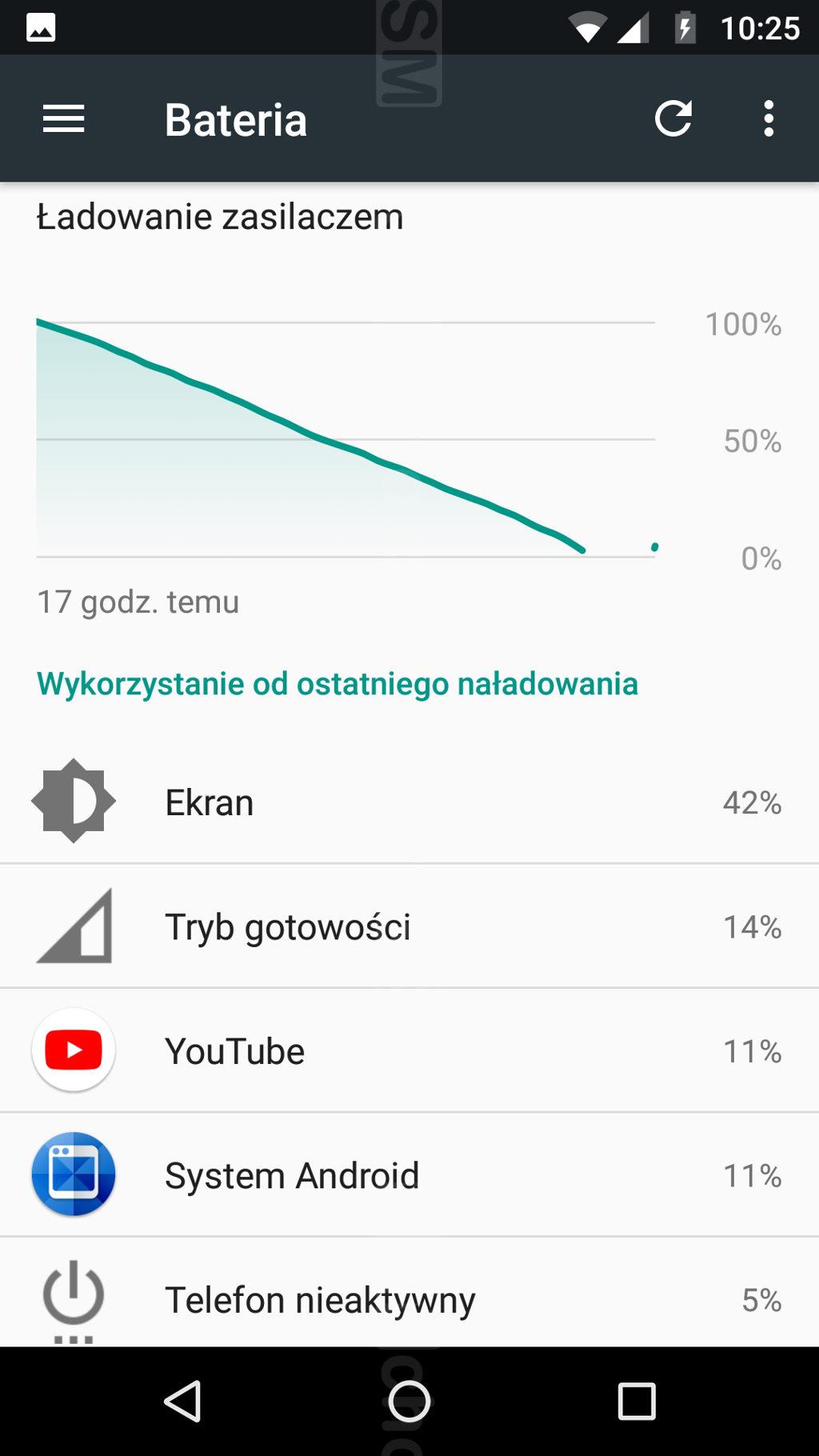Image resolution: width=819 pixels, height=1456 pixels.
Task: Open Telefon nieaktywny usage details
Action: click(409, 1298)
